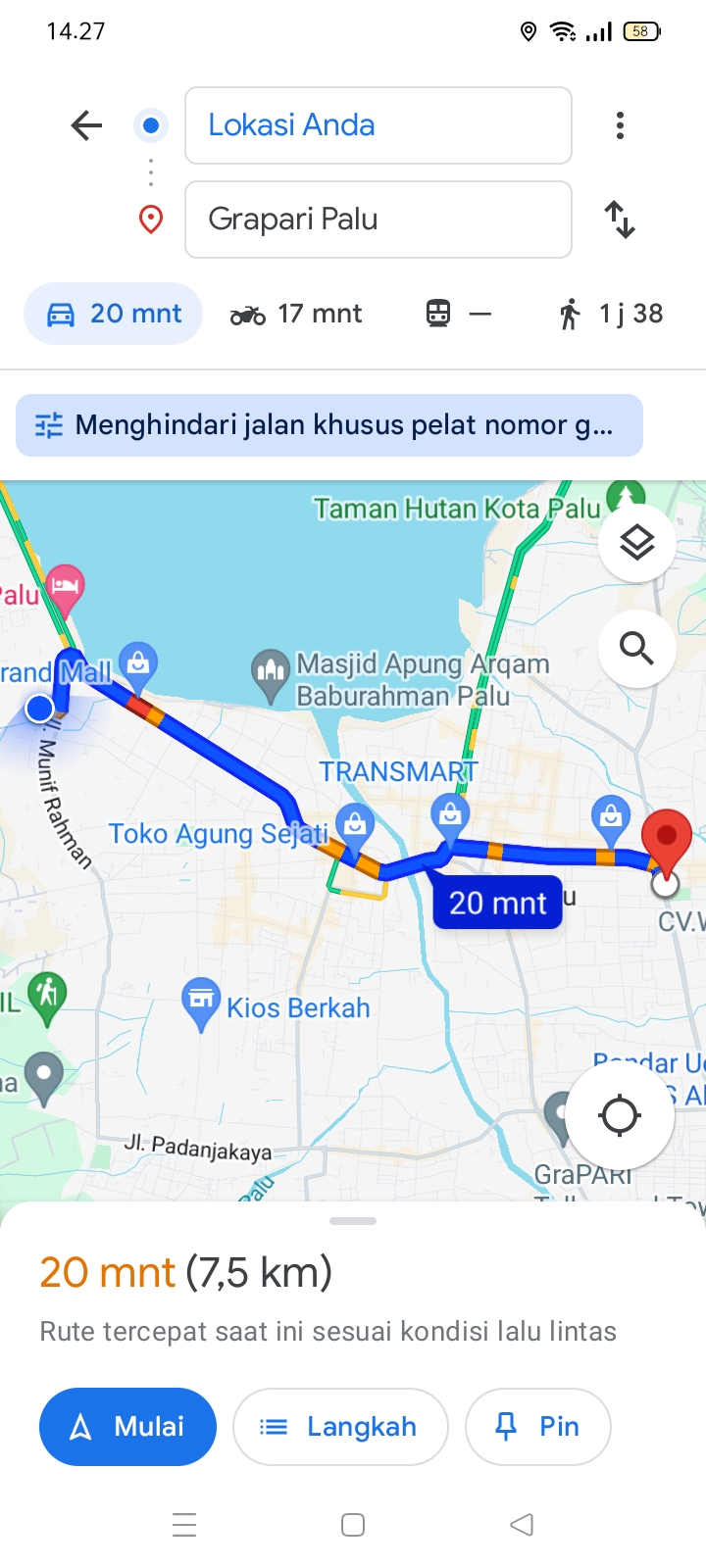Open the system recent apps button
This screenshot has width=706, height=1568.
[184, 1525]
